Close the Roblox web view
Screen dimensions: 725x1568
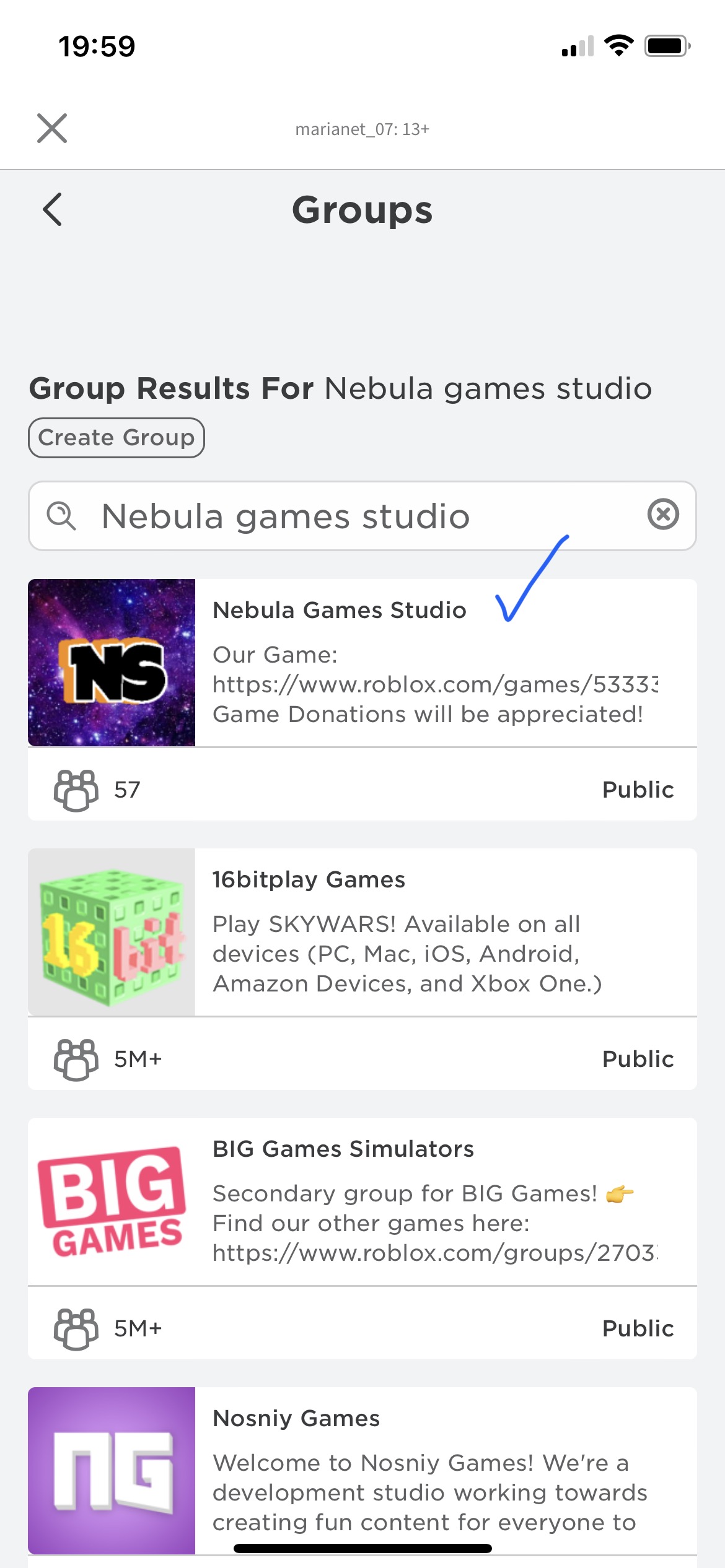(52, 128)
